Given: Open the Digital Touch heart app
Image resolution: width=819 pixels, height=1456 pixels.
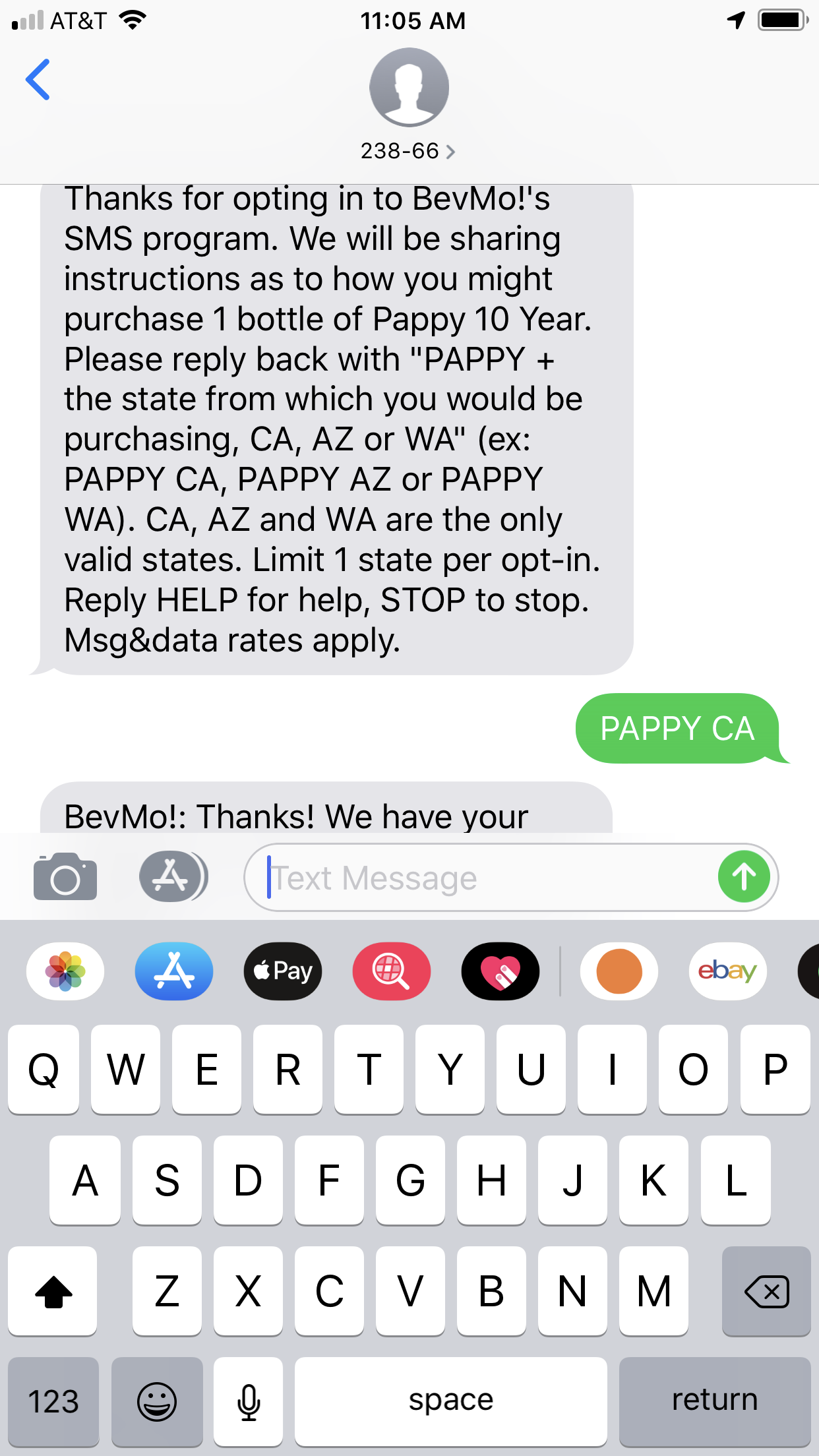Looking at the screenshot, I should point(501,971).
